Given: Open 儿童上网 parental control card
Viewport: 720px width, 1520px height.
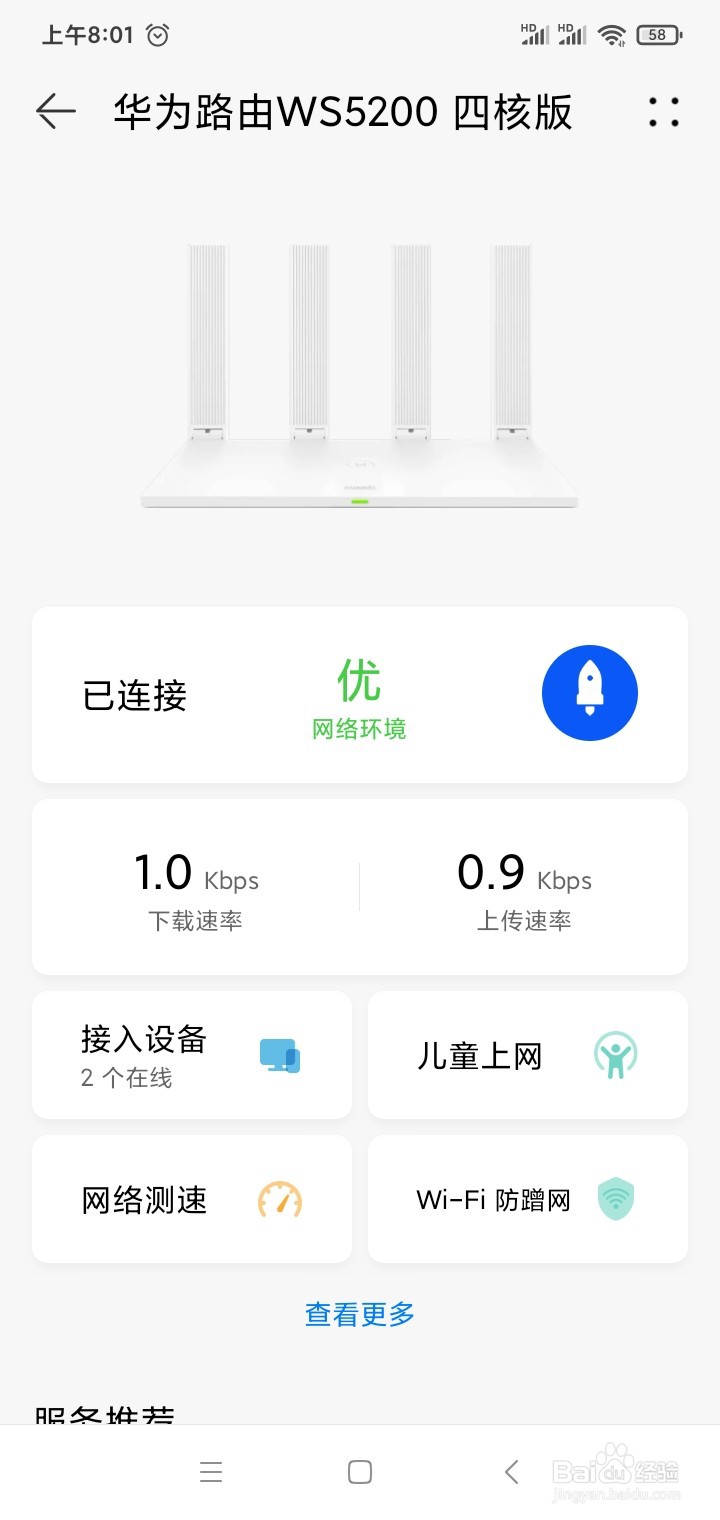Looking at the screenshot, I should point(527,1055).
